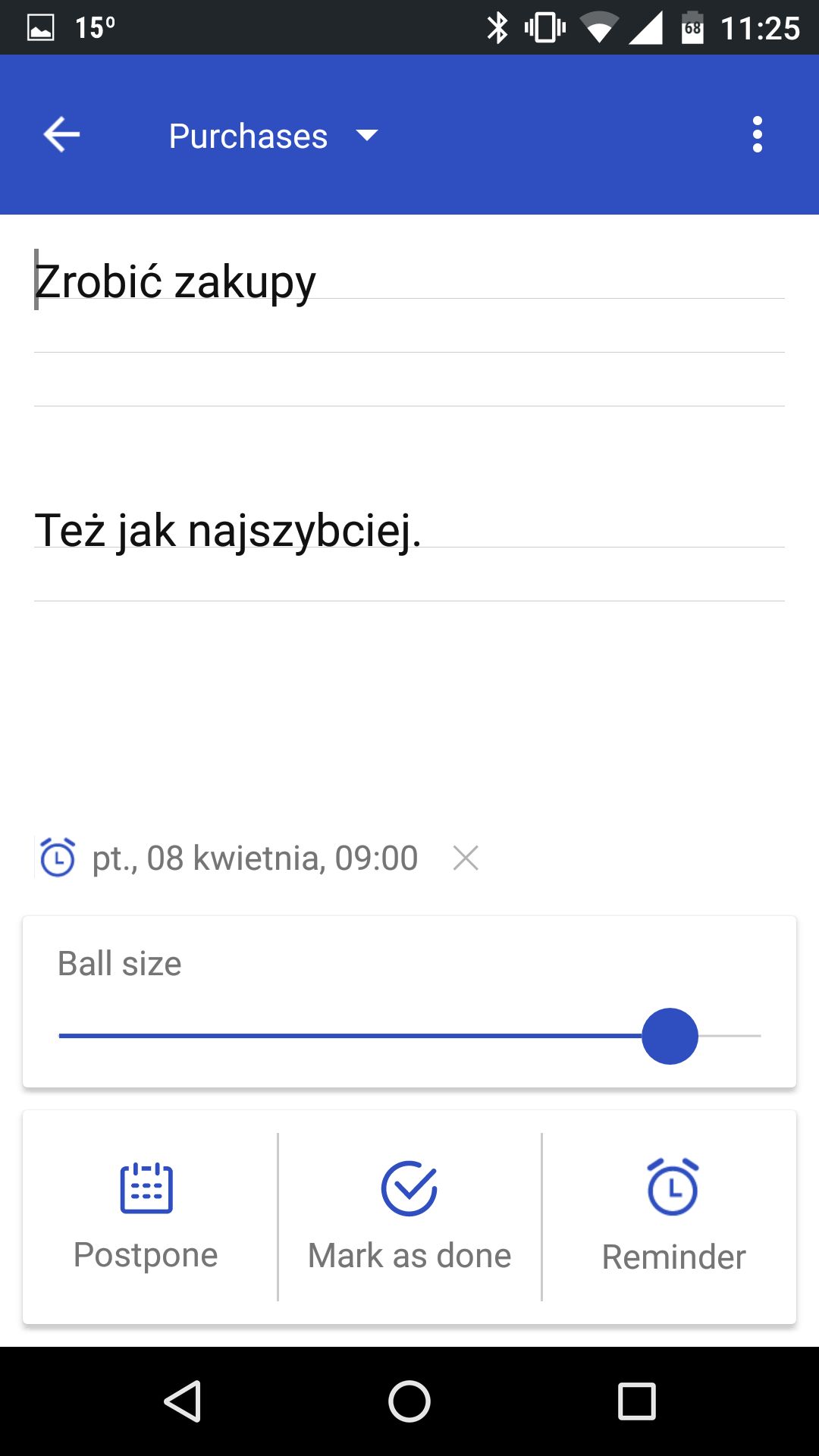The height and width of the screenshot is (1456, 819).
Task: Open the recent apps view
Action: [x=636, y=1401]
